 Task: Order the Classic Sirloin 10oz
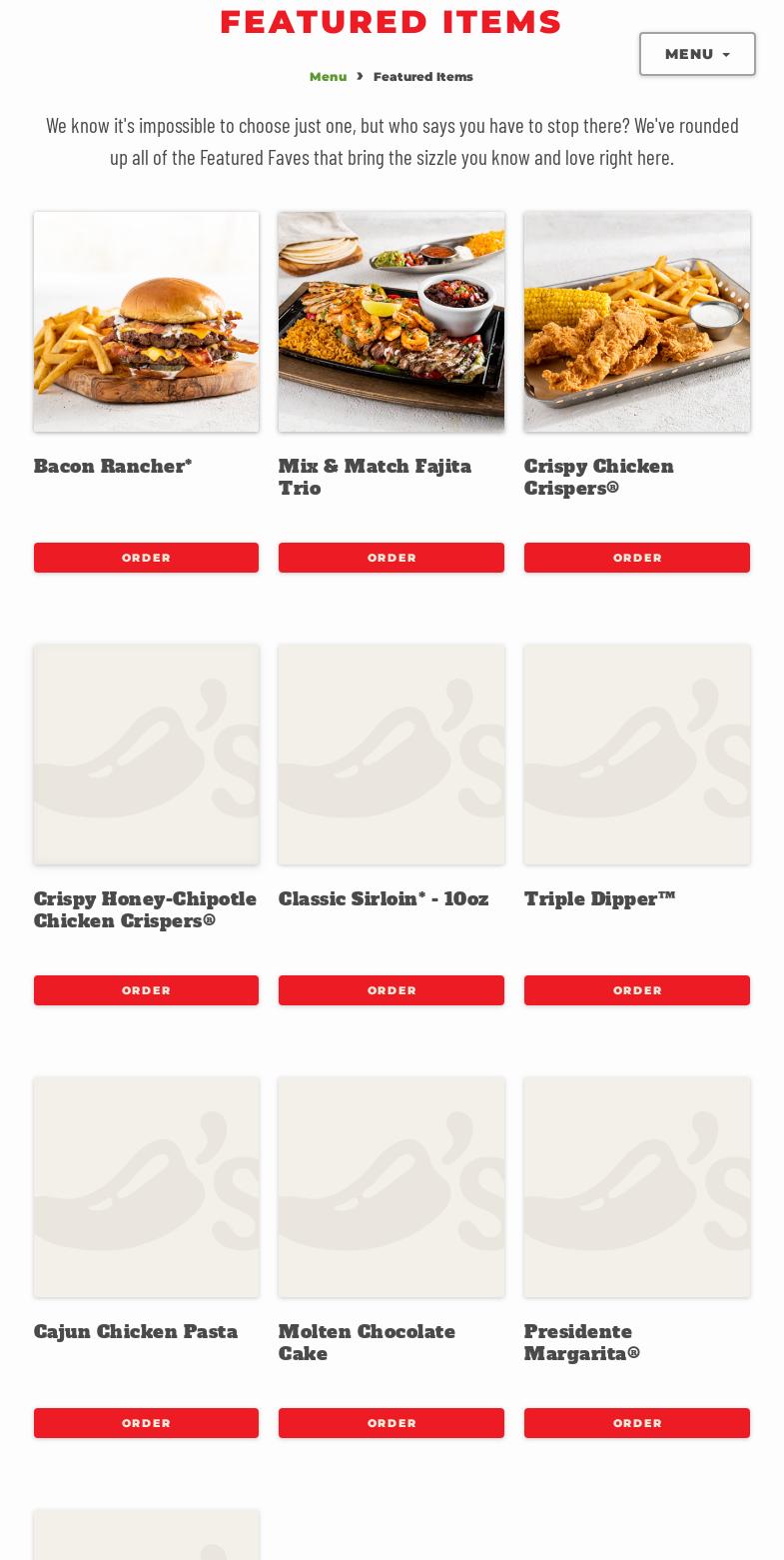(x=392, y=990)
